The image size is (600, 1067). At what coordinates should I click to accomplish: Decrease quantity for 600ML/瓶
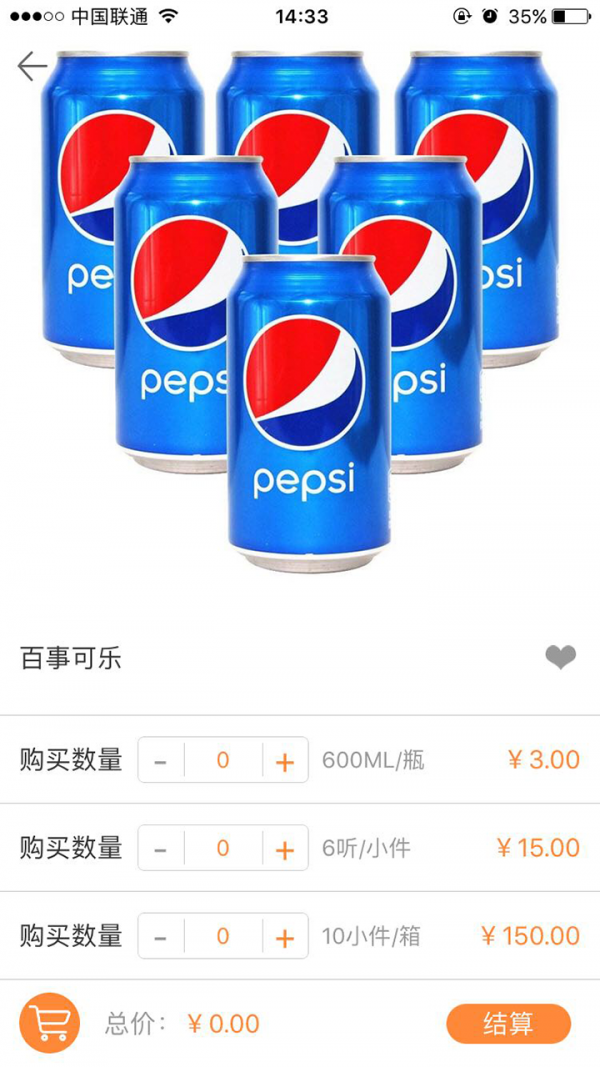(161, 761)
